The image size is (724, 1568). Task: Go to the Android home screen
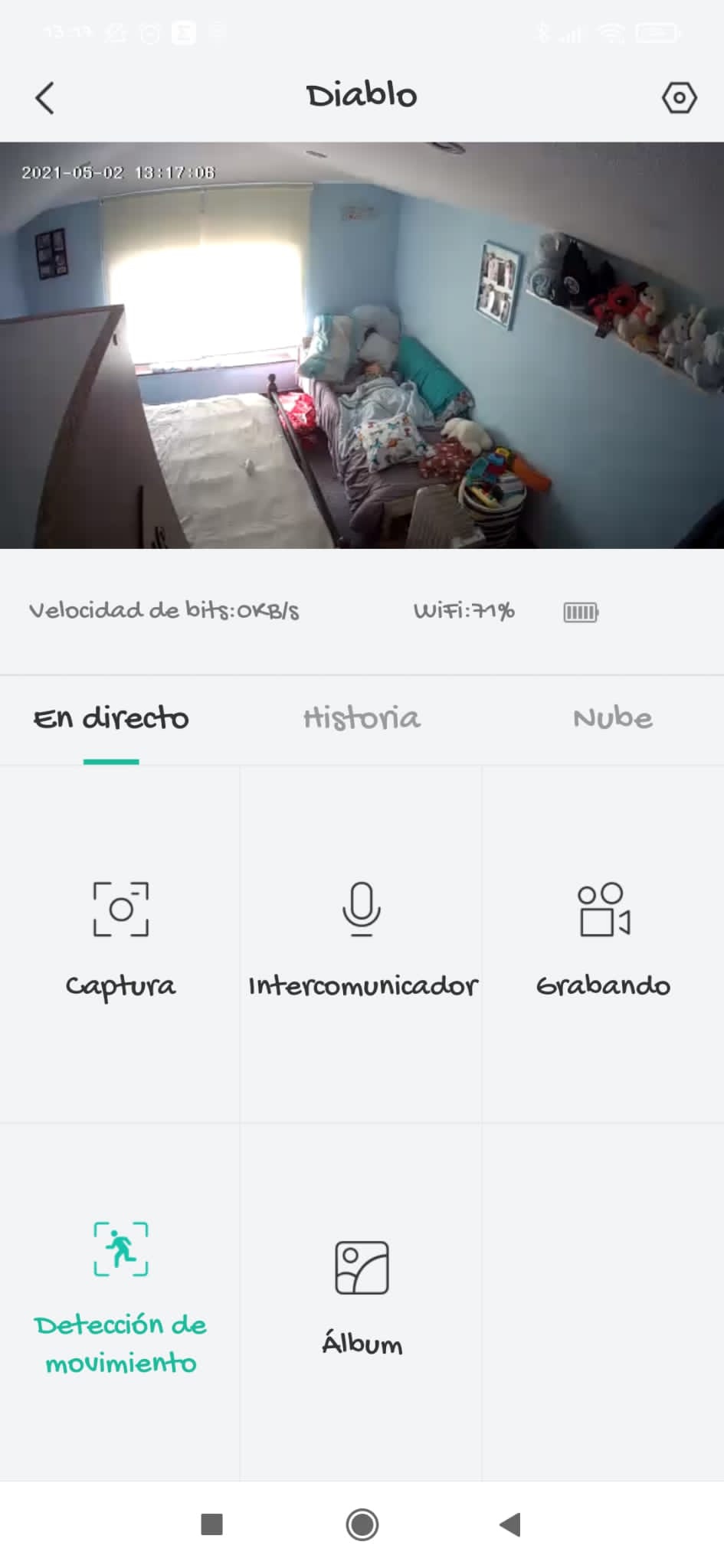pyautogui.click(x=362, y=1524)
